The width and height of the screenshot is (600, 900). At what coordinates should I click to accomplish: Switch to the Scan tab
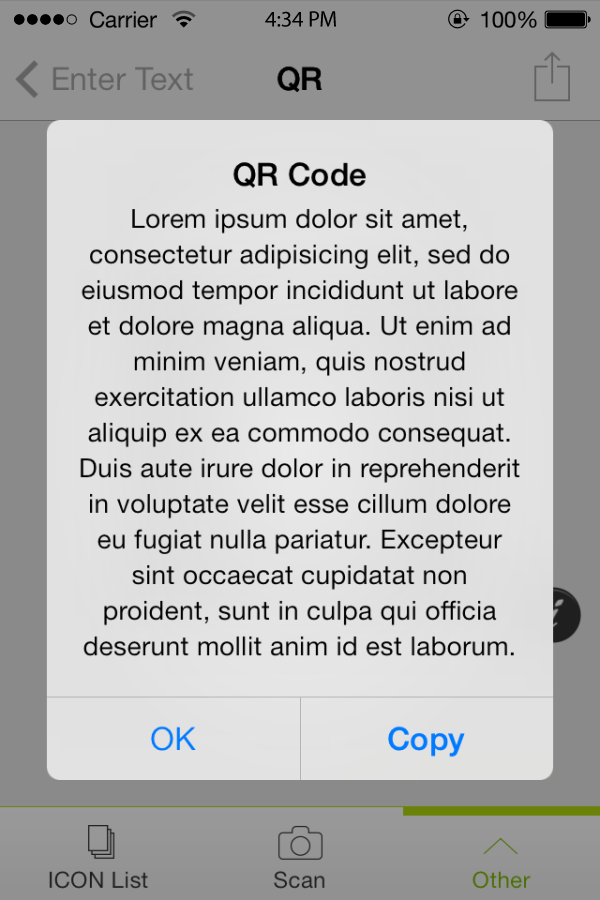(299, 858)
